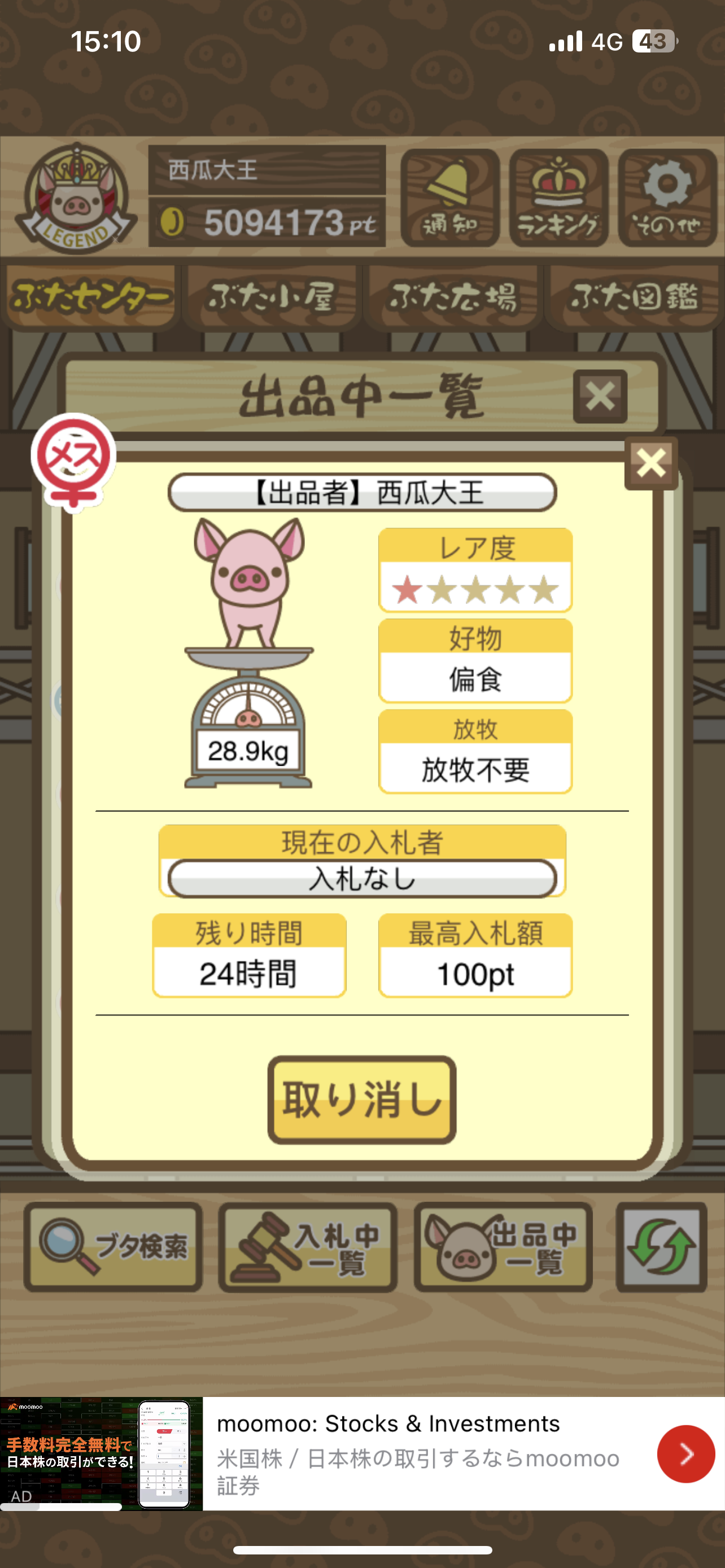Image resolution: width=725 pixels, height=1568 pixels.
Task: Go to the ぶた広場 tab
Action: coord(452,297)
